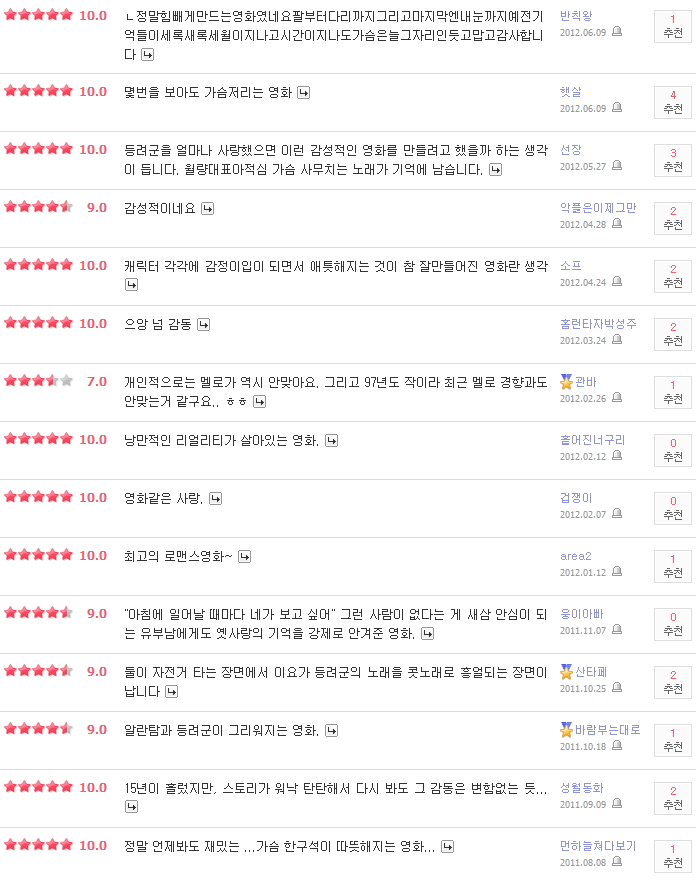The image size is (696, 880).
Task: Recommend 바람부는대로's review
Action: [x=673, y=740]
